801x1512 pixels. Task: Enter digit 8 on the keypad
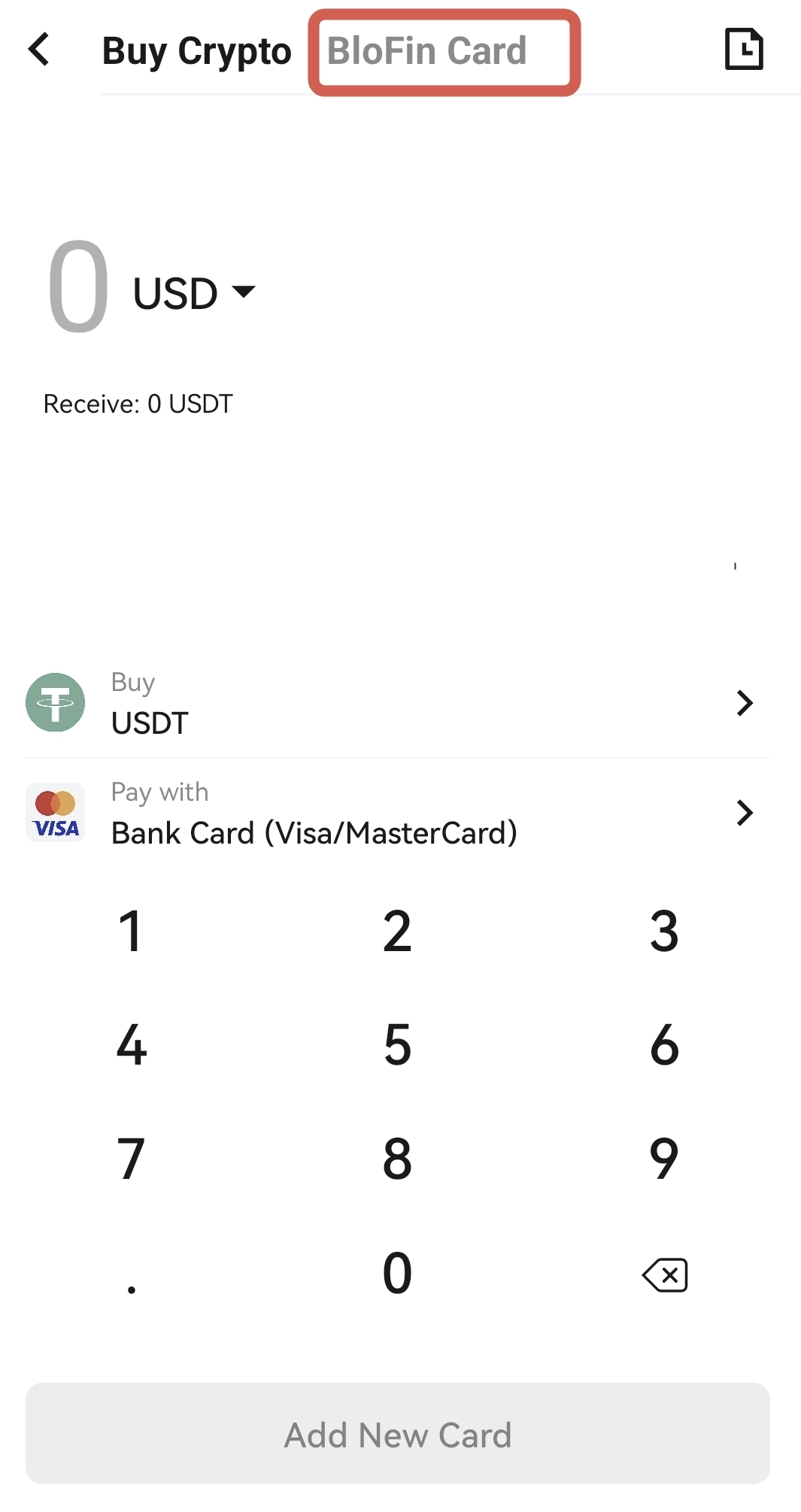click(397, 1159)
